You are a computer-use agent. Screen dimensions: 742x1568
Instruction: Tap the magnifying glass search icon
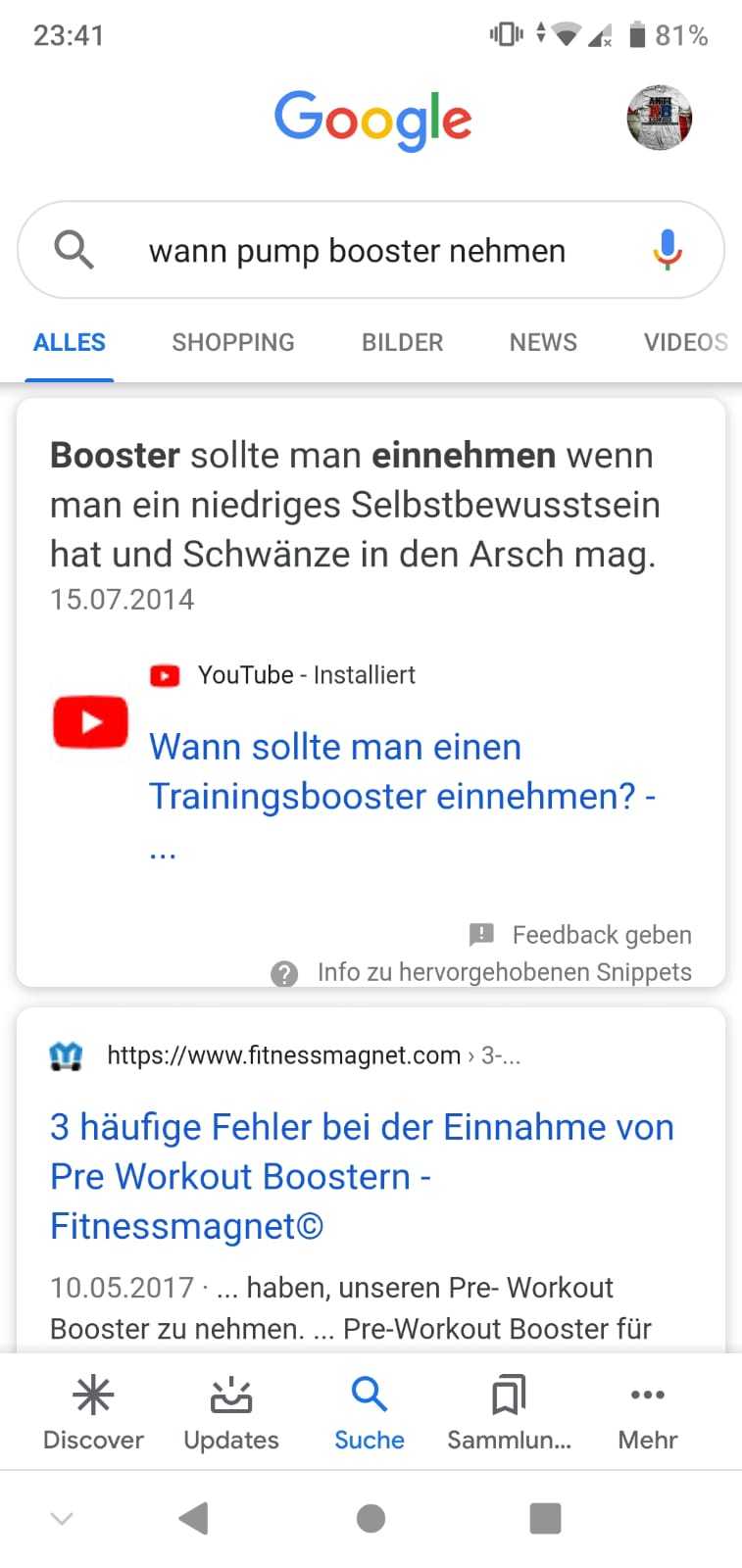point(75,251)
